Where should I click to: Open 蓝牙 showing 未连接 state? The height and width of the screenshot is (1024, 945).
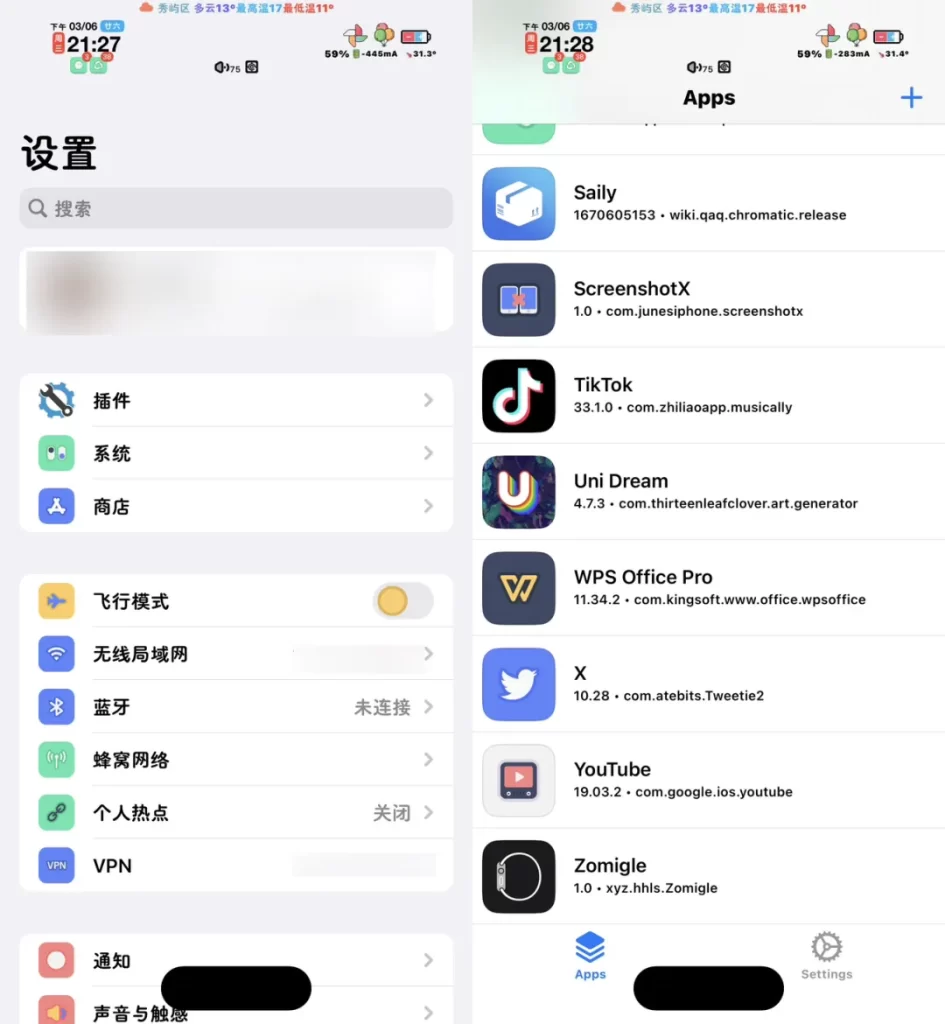pos(236,707)
